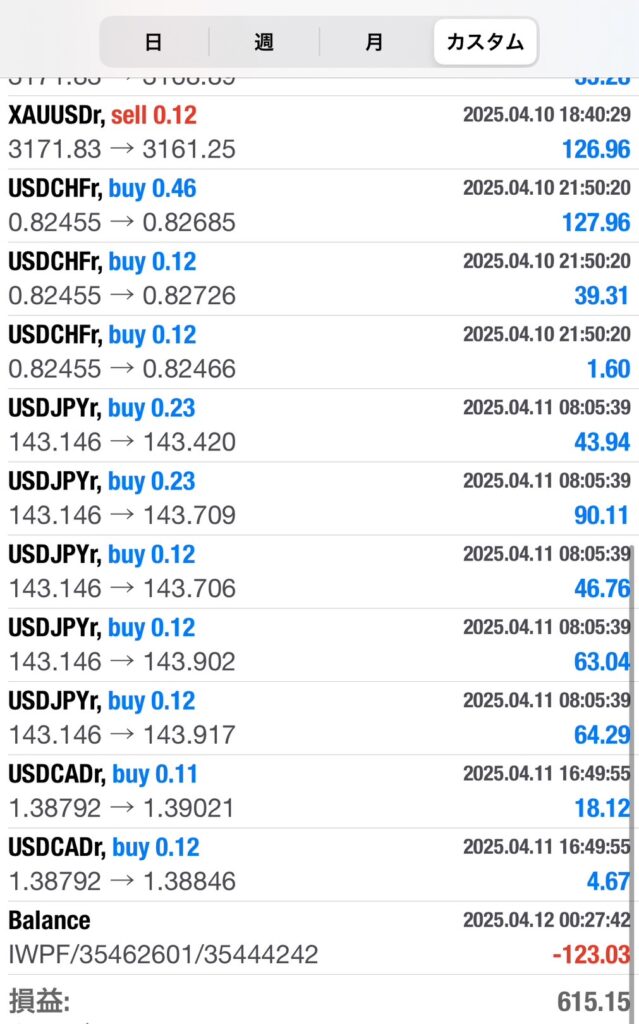This screenshot has height=1024, width=639.
Task: Open the USDJPYr trade with profit 43.94
Action: coord(320,425)
